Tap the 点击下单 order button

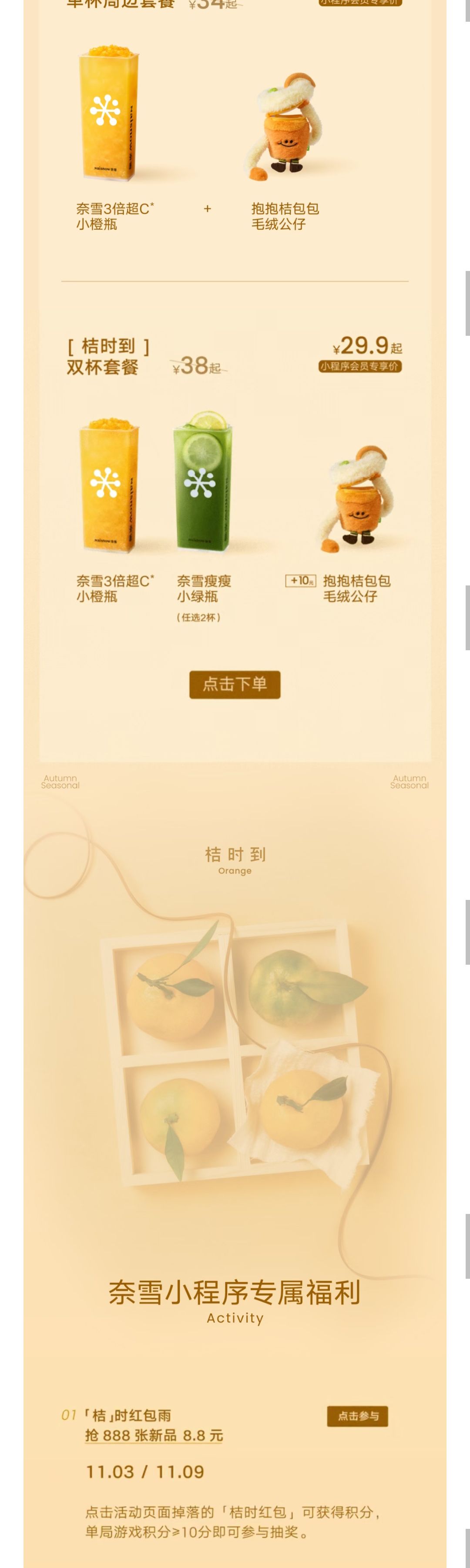tap(235, 684)
